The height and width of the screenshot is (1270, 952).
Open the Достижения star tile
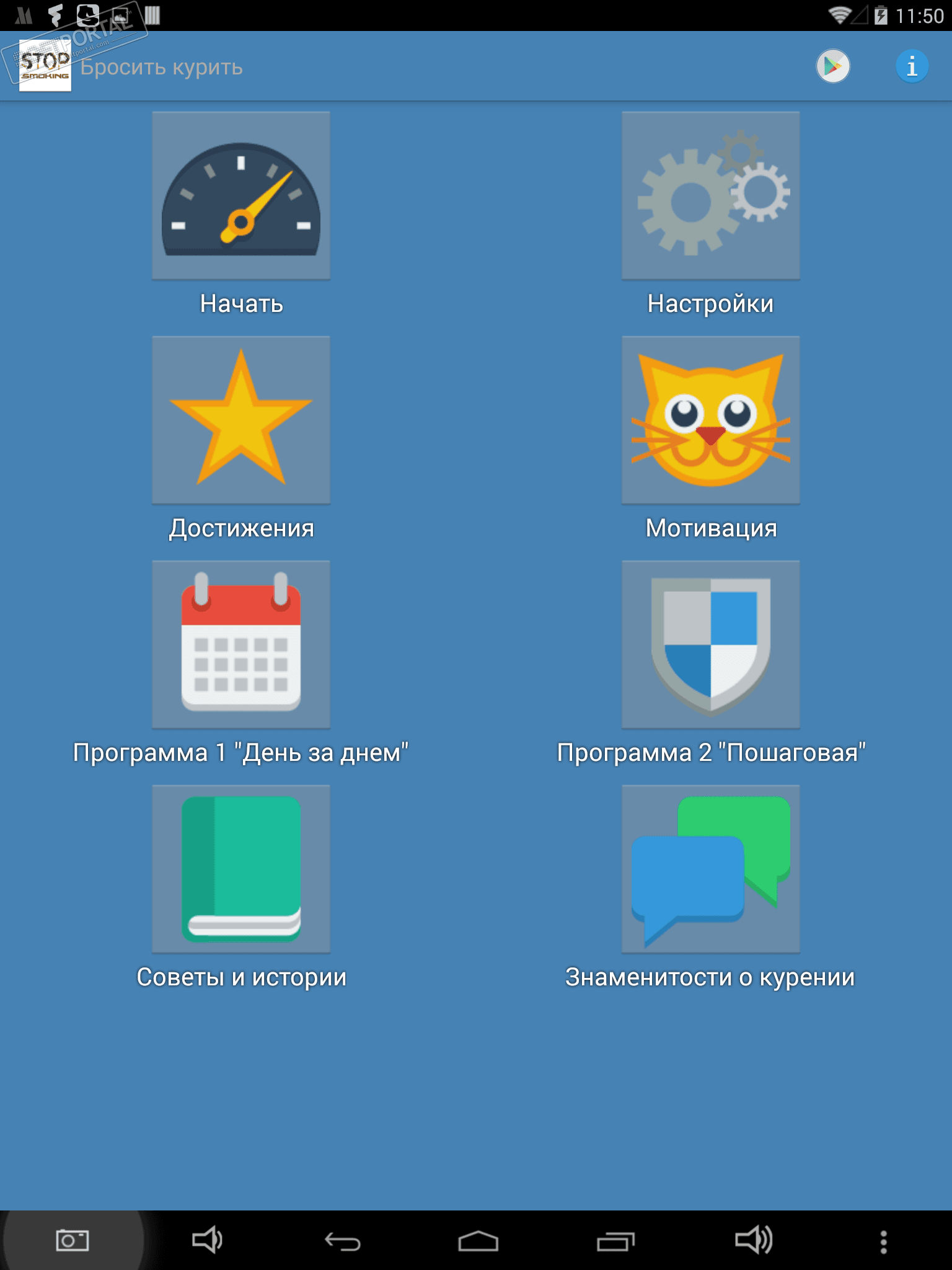click(241, 420)
